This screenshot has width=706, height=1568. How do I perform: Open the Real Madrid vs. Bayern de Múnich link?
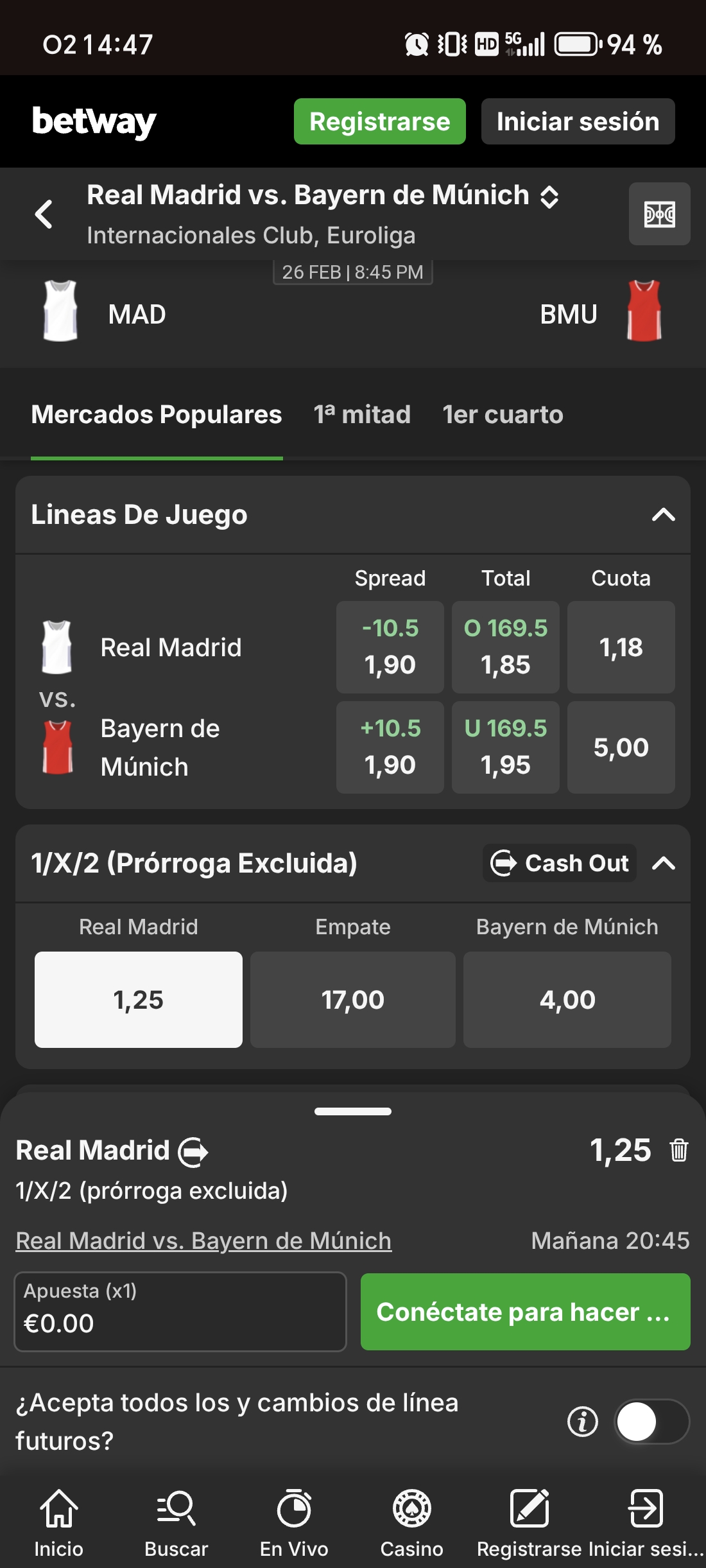[203, 1241]
